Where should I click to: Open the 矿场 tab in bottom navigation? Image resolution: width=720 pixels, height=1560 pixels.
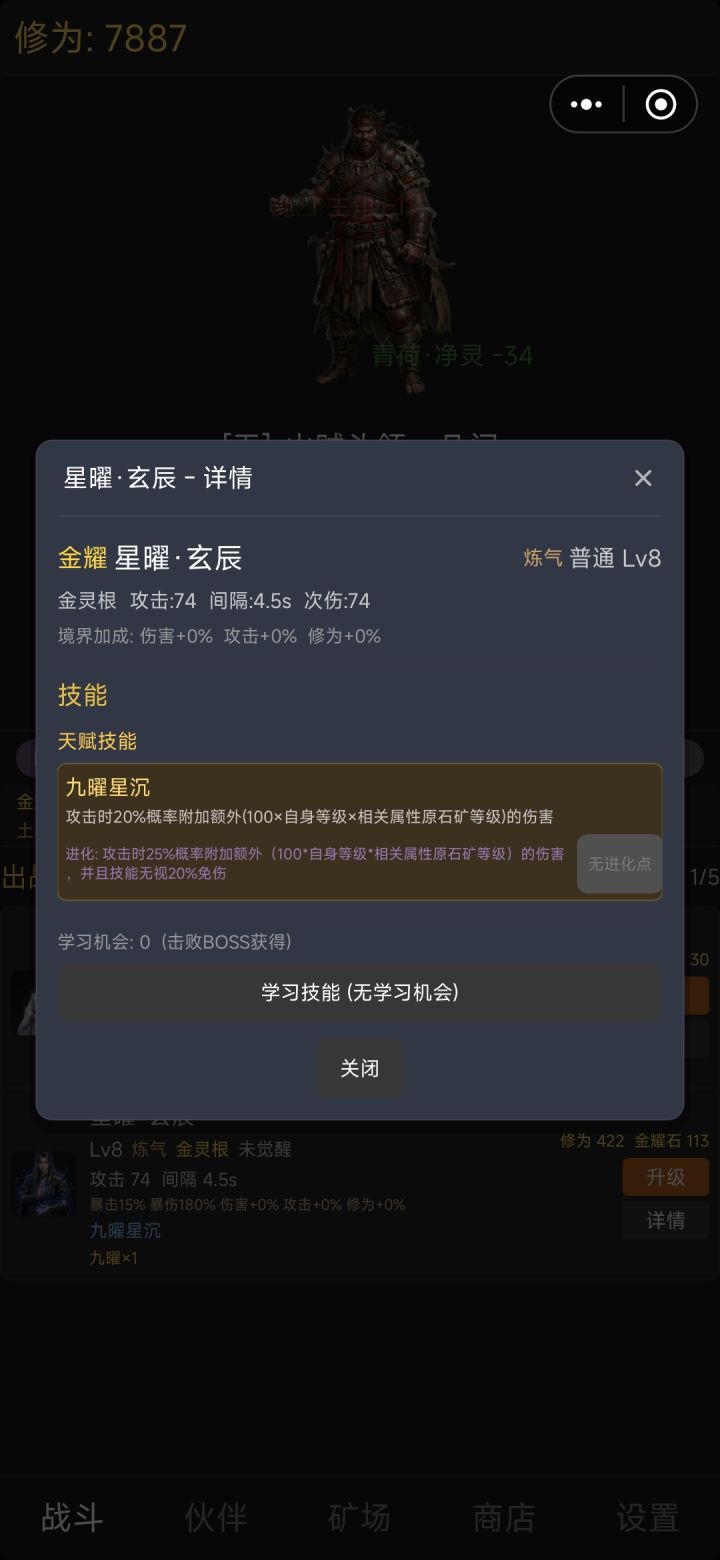(360, 1518)
